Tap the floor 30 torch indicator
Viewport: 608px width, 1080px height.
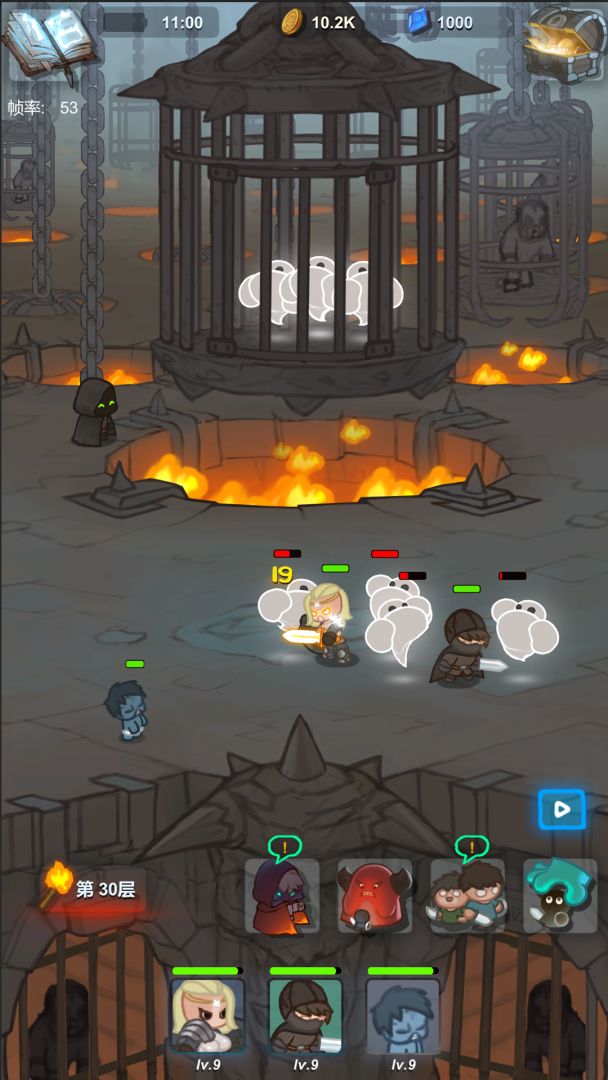pos(92,888)
